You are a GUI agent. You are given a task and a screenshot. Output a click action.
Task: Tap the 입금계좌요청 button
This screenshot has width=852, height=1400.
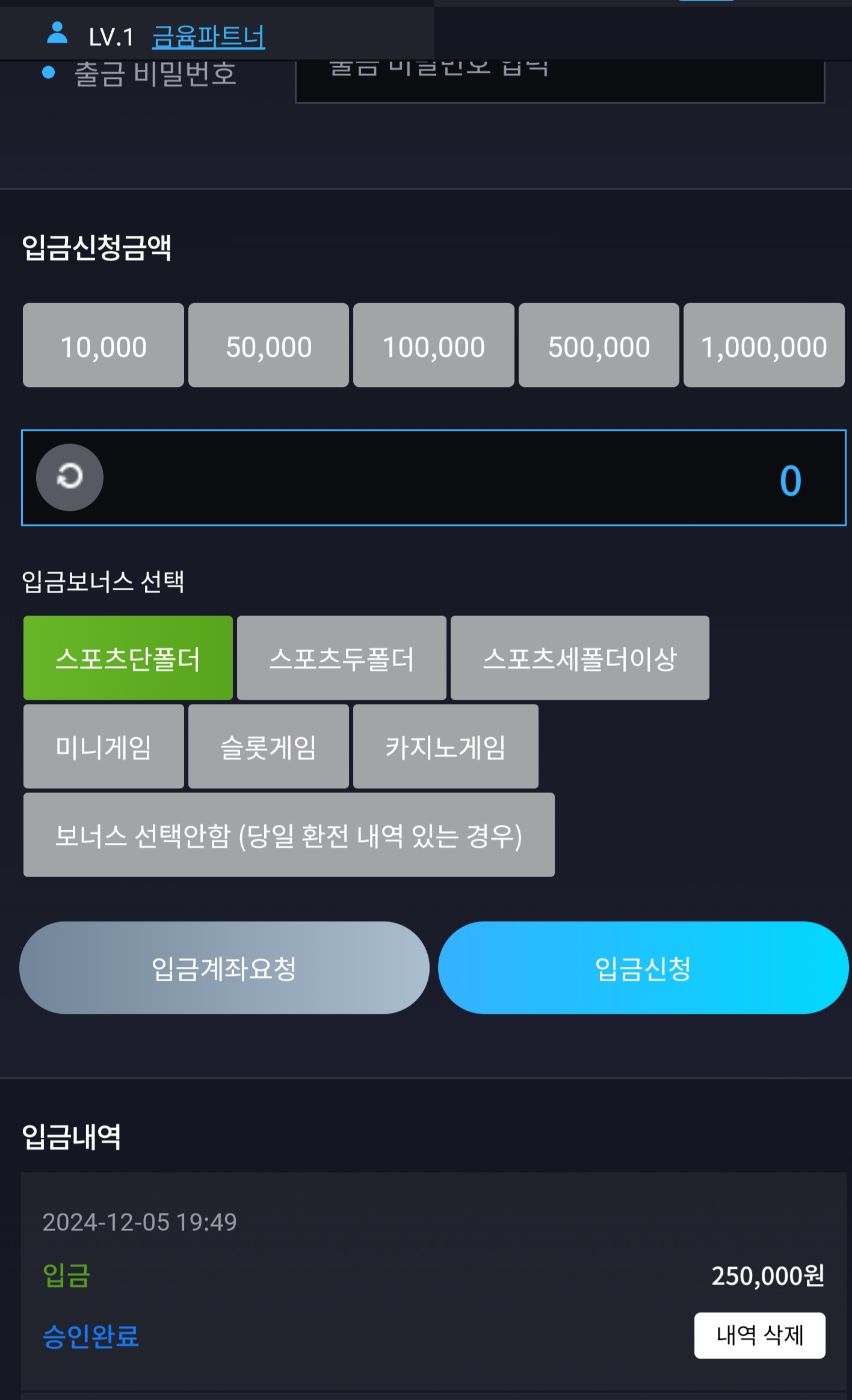click(x=224, y=967)
